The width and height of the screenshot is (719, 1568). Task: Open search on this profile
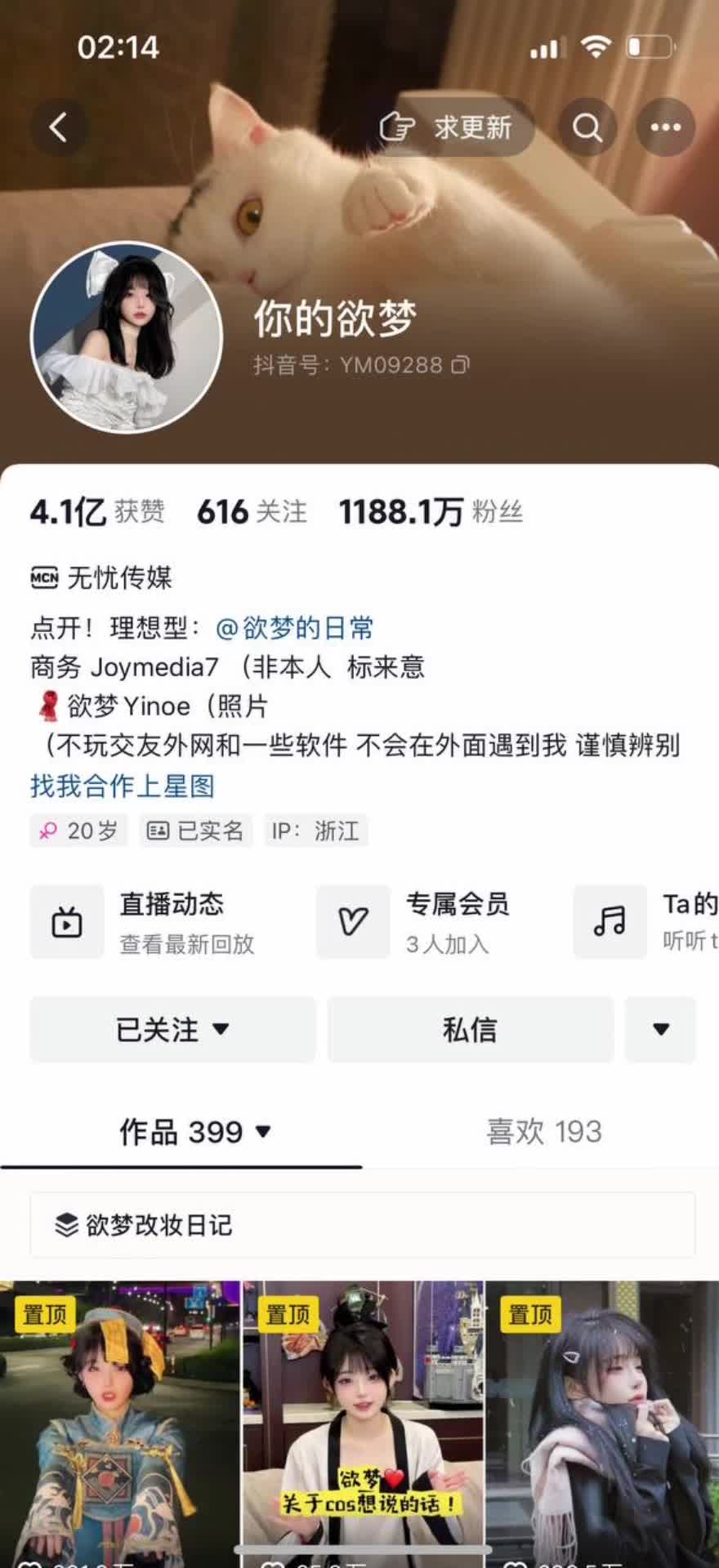[x=587, y=127]
